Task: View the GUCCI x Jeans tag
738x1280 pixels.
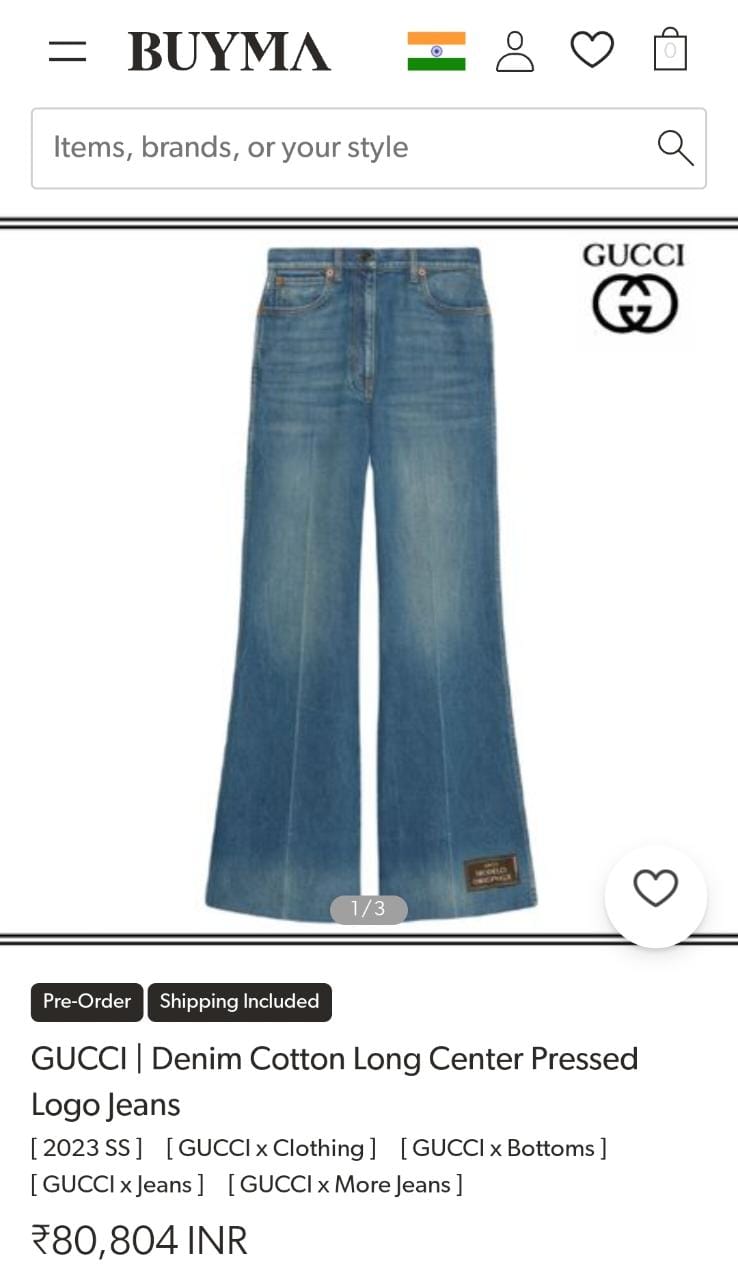Action: coord(117,1185)
